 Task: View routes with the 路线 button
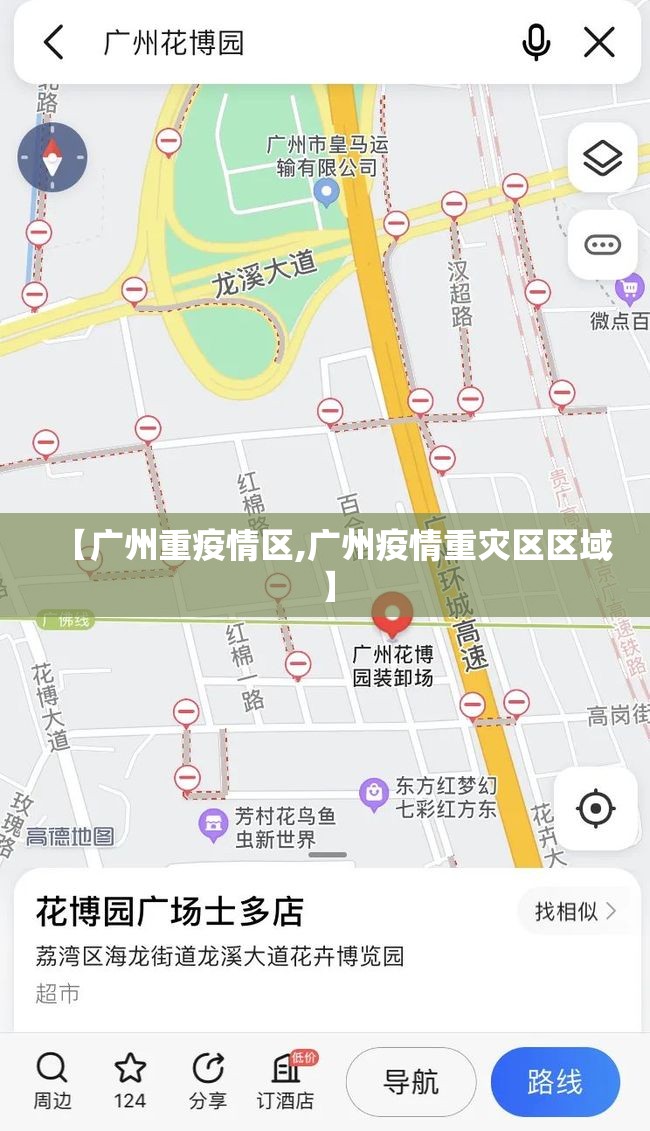(555, 1082)
